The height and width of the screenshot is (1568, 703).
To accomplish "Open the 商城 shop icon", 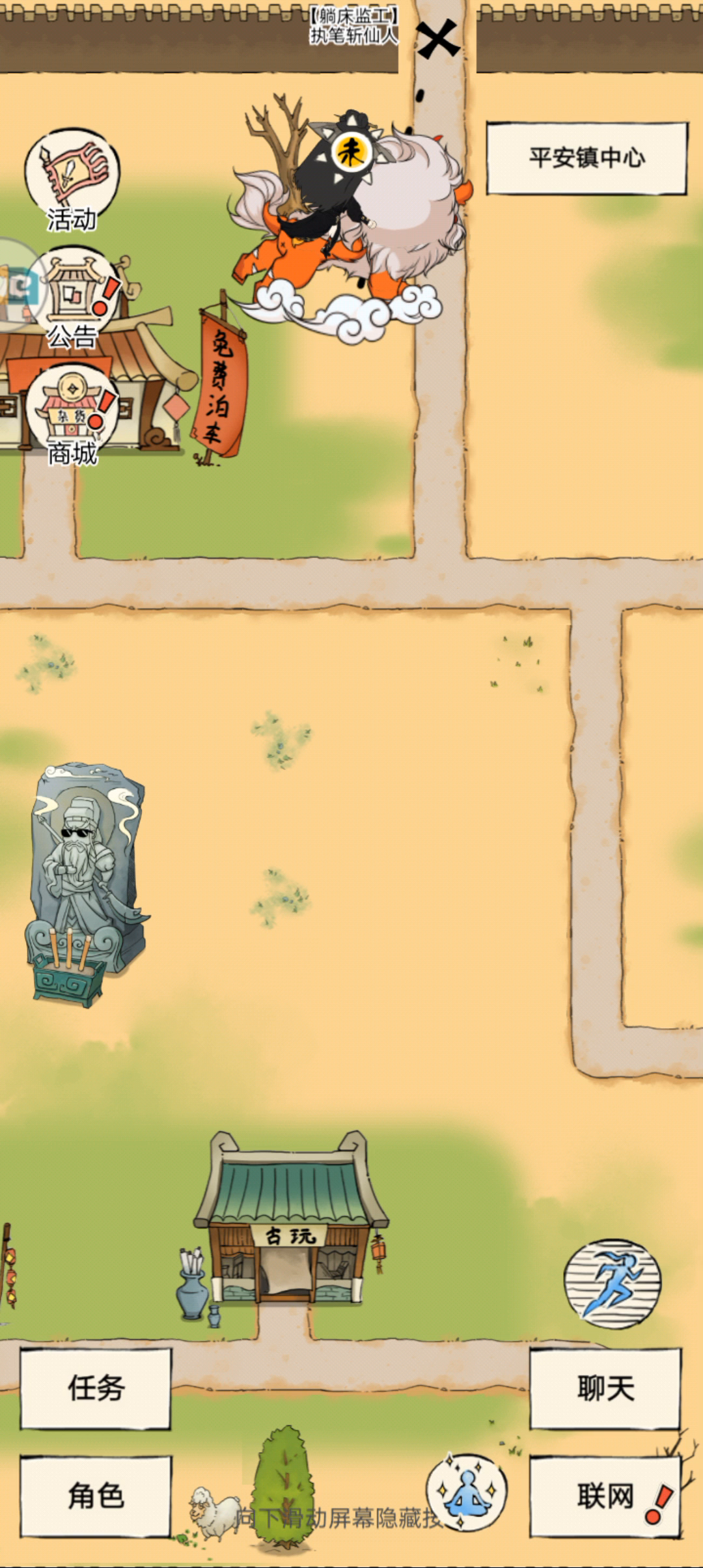I will (73, 415).
